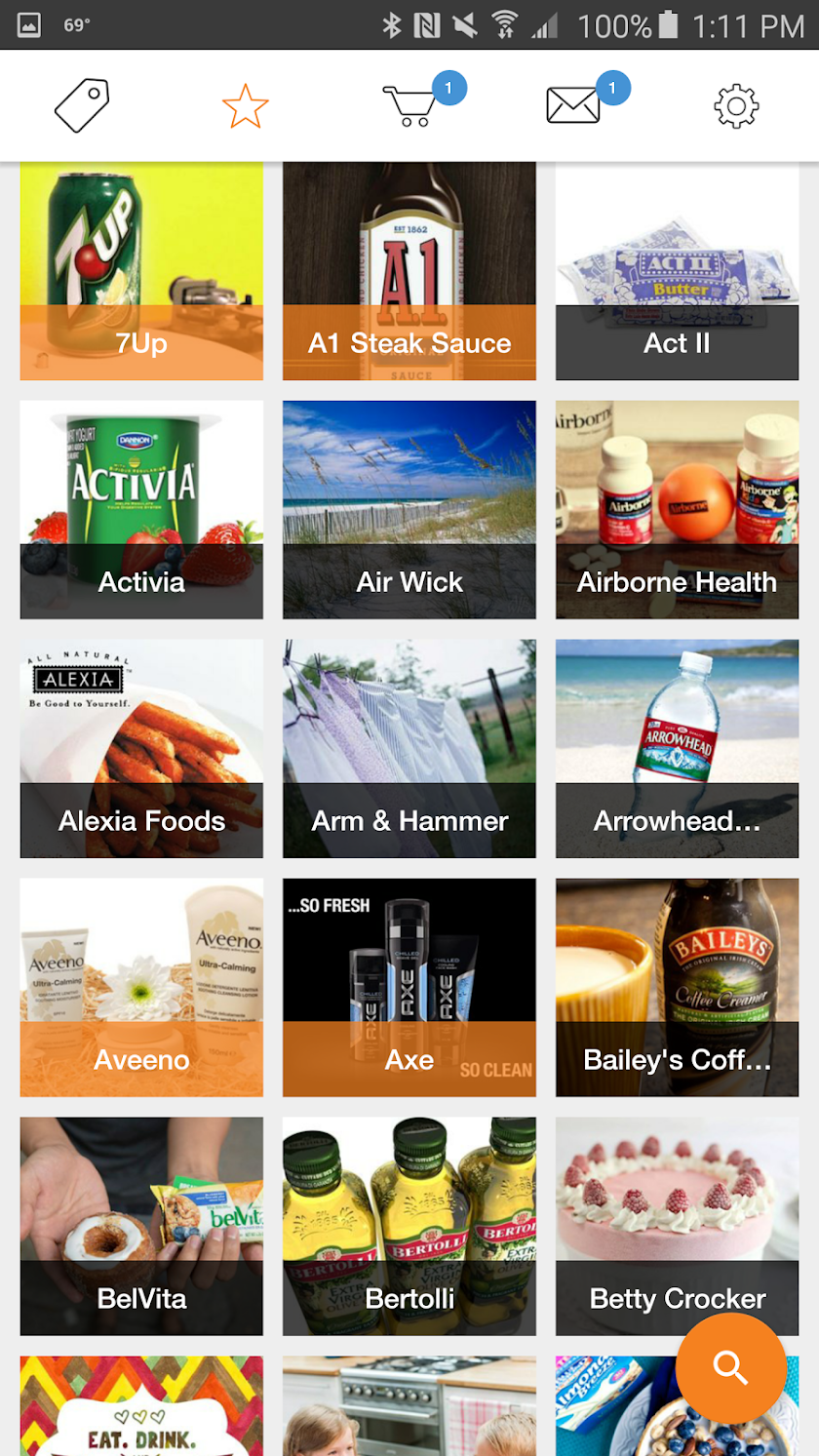Screen dimensions: 819x1456
Task: Tap the Aveeno brand tile
Action: pos(141,987)
